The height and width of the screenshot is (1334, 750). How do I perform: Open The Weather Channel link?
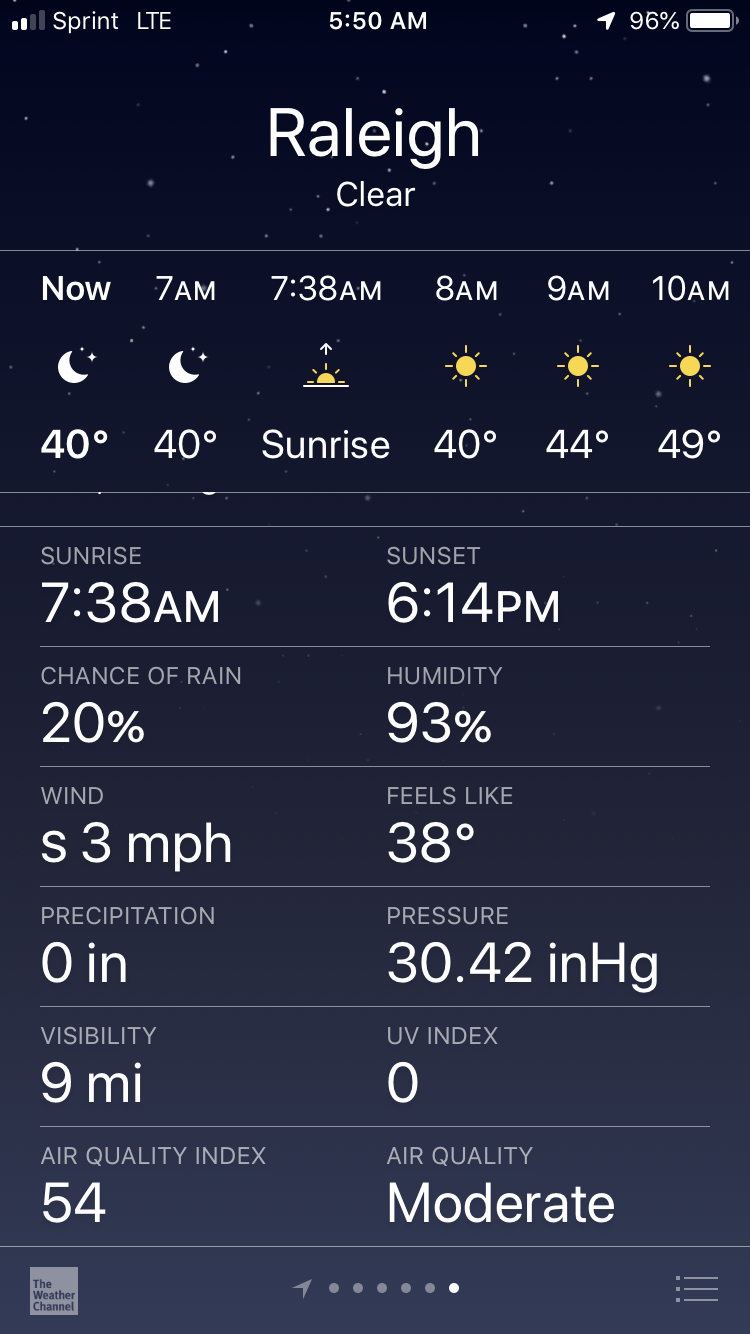tap(54, 1290)
